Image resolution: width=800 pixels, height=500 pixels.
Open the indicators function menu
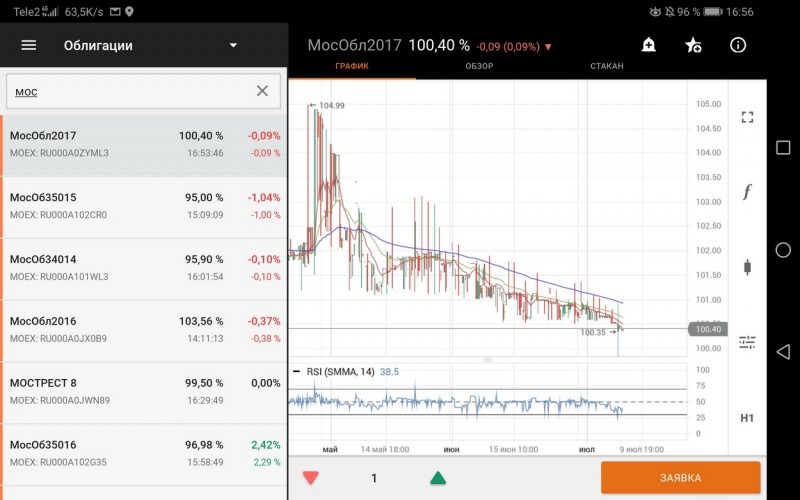click(x=747, y=192)
